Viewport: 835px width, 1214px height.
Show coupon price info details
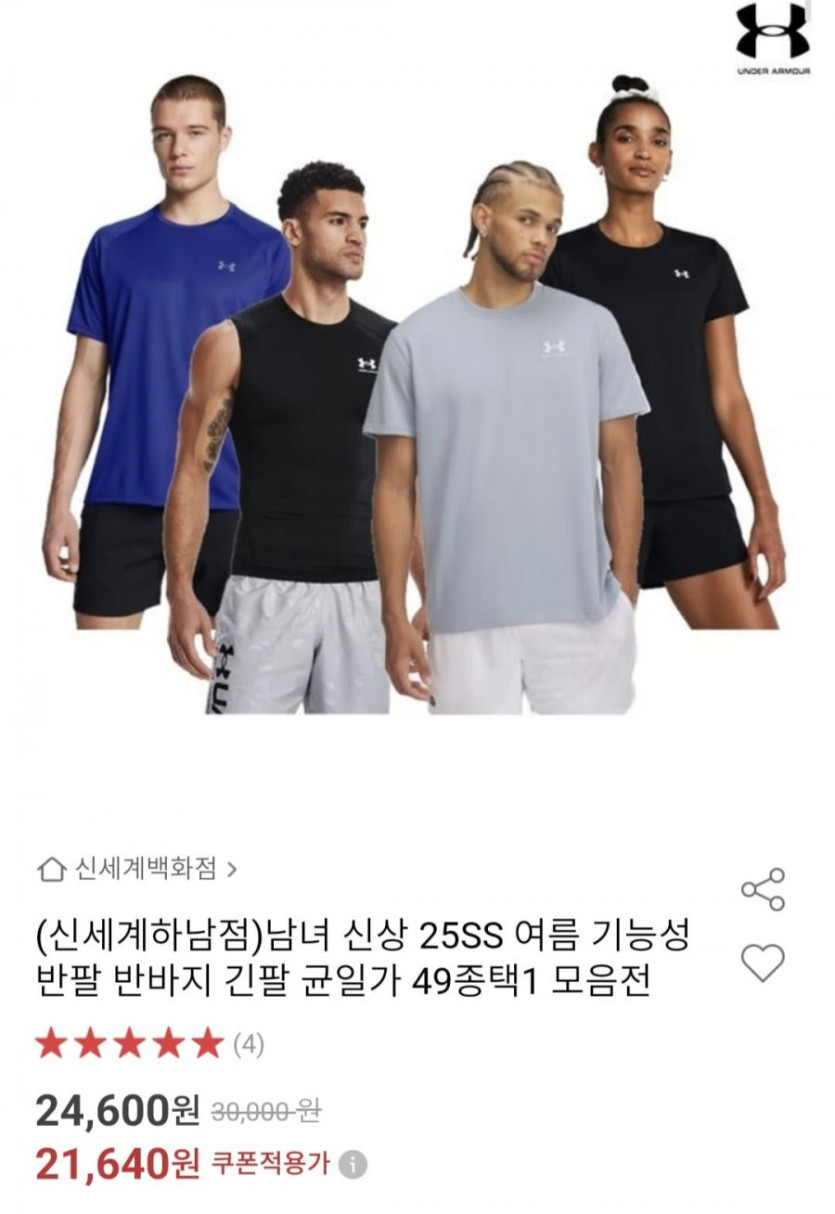352,1164
